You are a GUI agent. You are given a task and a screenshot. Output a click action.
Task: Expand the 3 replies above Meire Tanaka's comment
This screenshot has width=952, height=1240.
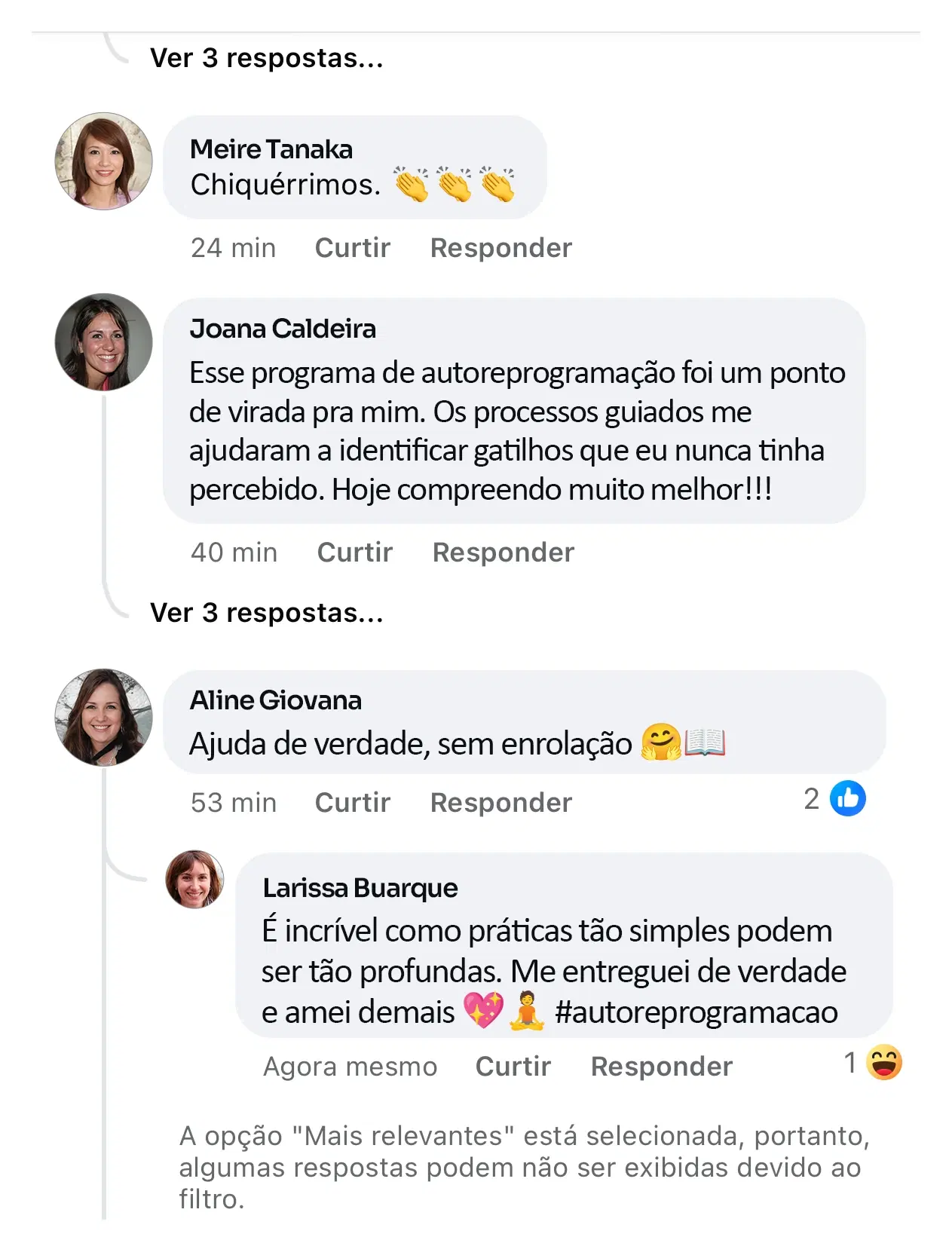pos(267,58)
